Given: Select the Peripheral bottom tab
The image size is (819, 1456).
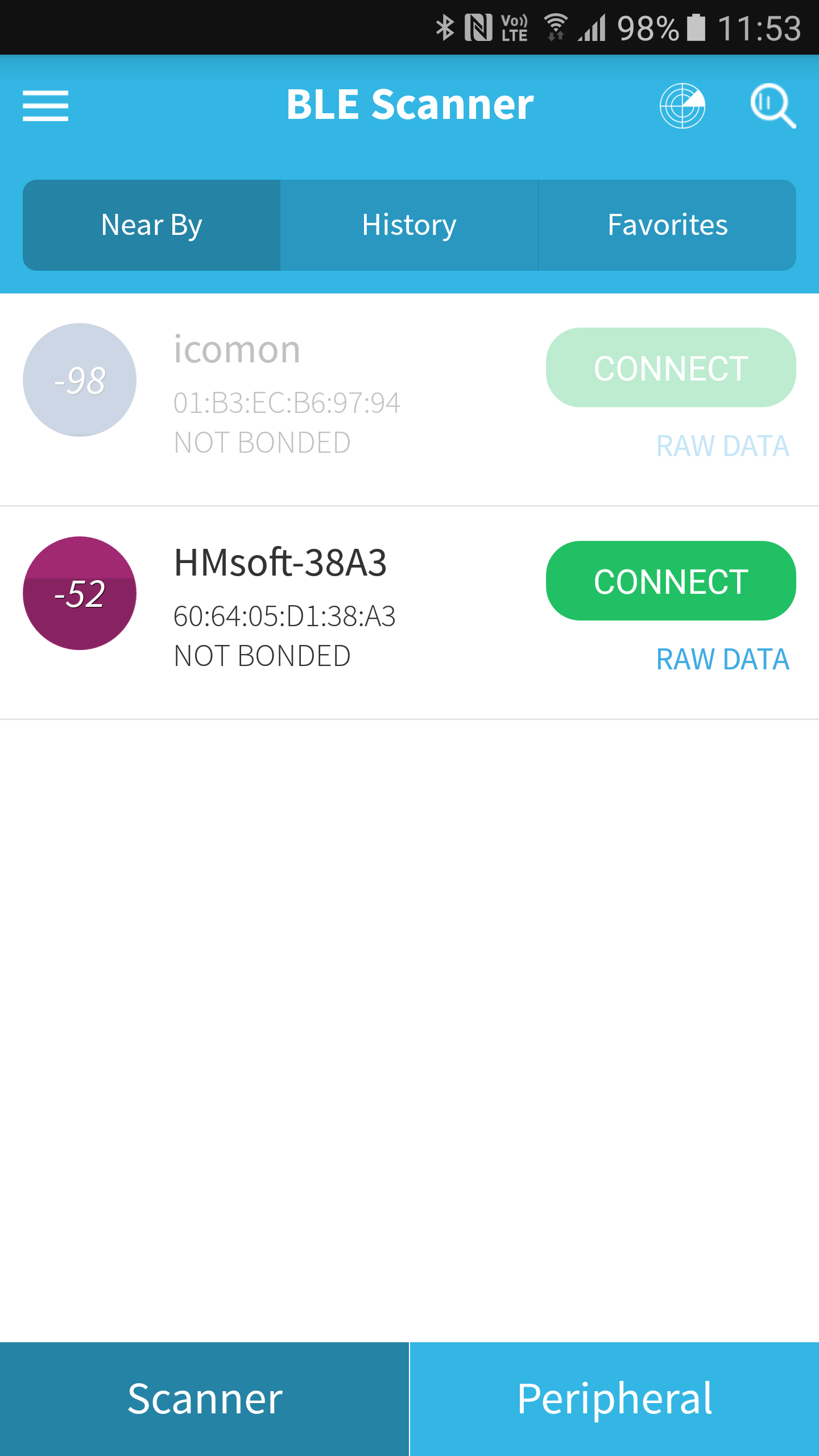Looking at the screenshot, I should (614, 1399).
